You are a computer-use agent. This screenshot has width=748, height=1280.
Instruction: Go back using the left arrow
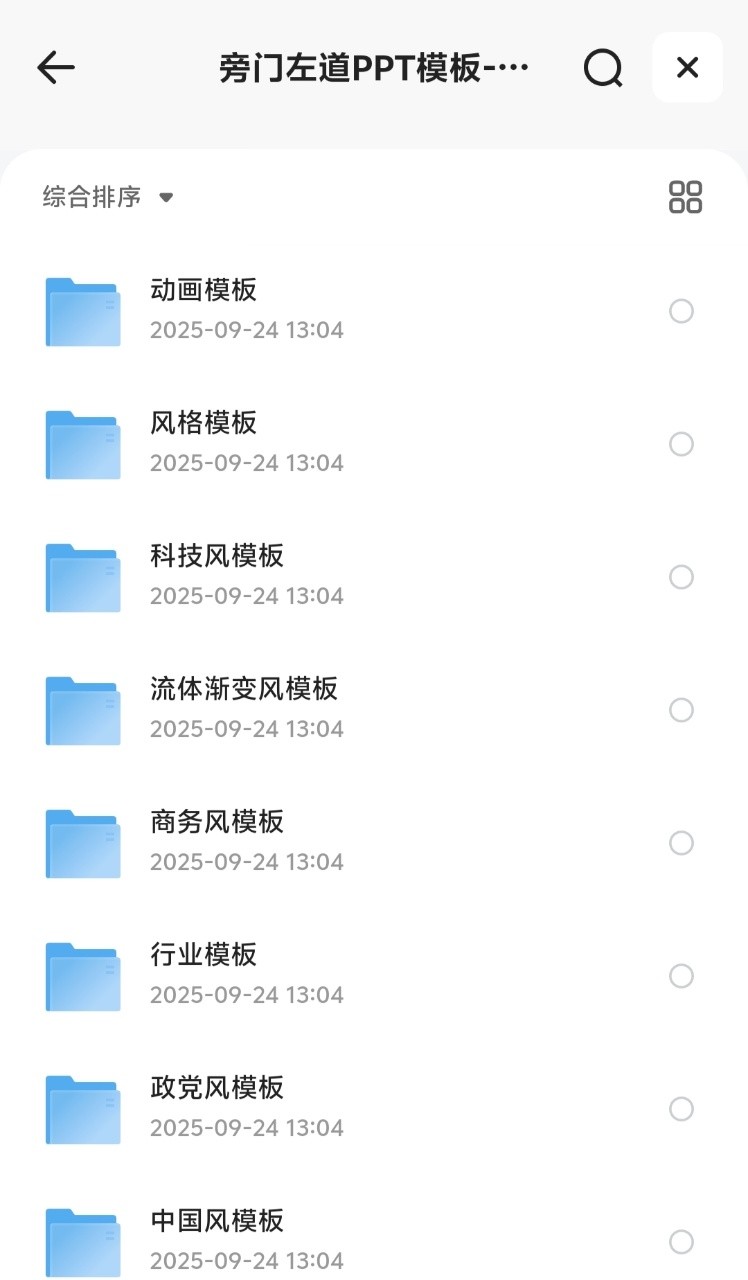[56, 68]
